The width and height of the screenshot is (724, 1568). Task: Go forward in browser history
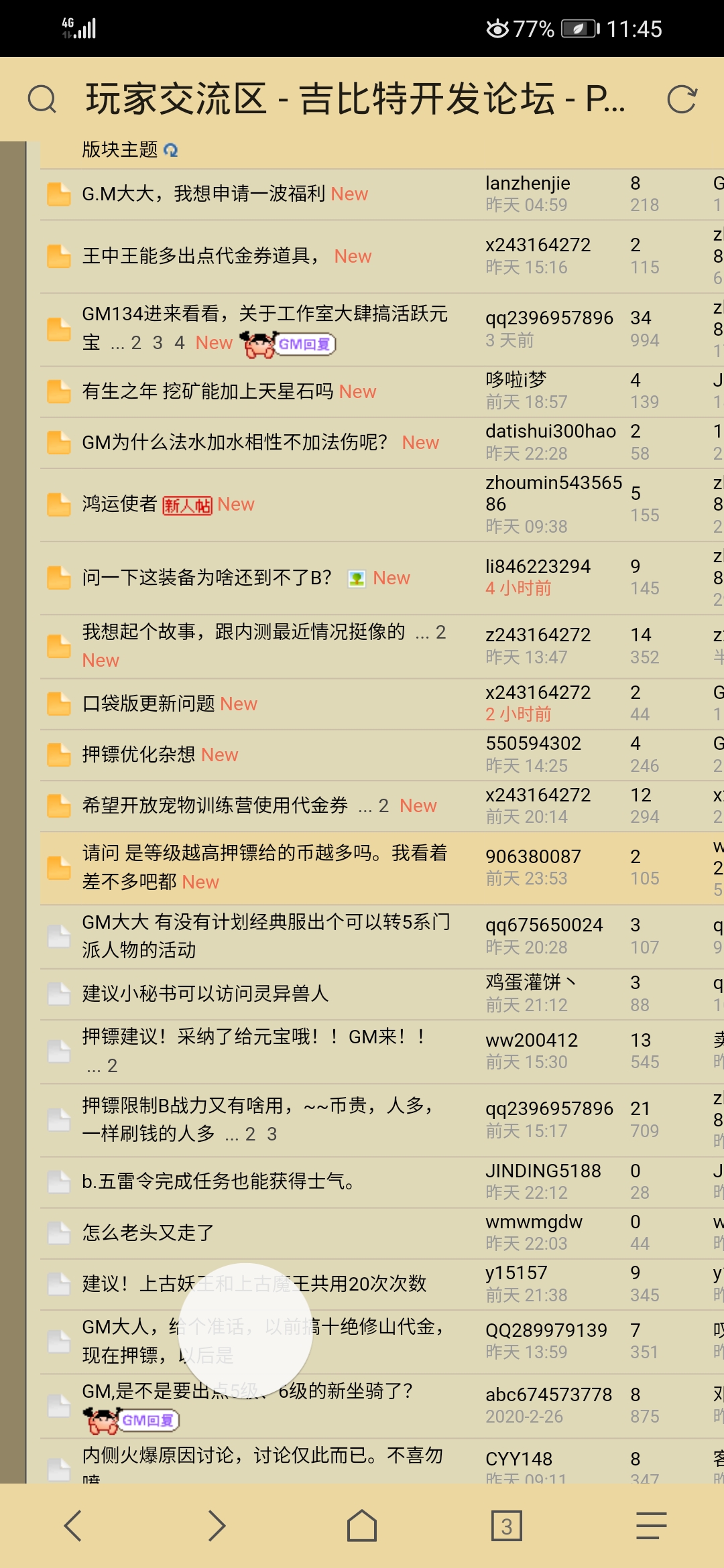point(217,1526)
